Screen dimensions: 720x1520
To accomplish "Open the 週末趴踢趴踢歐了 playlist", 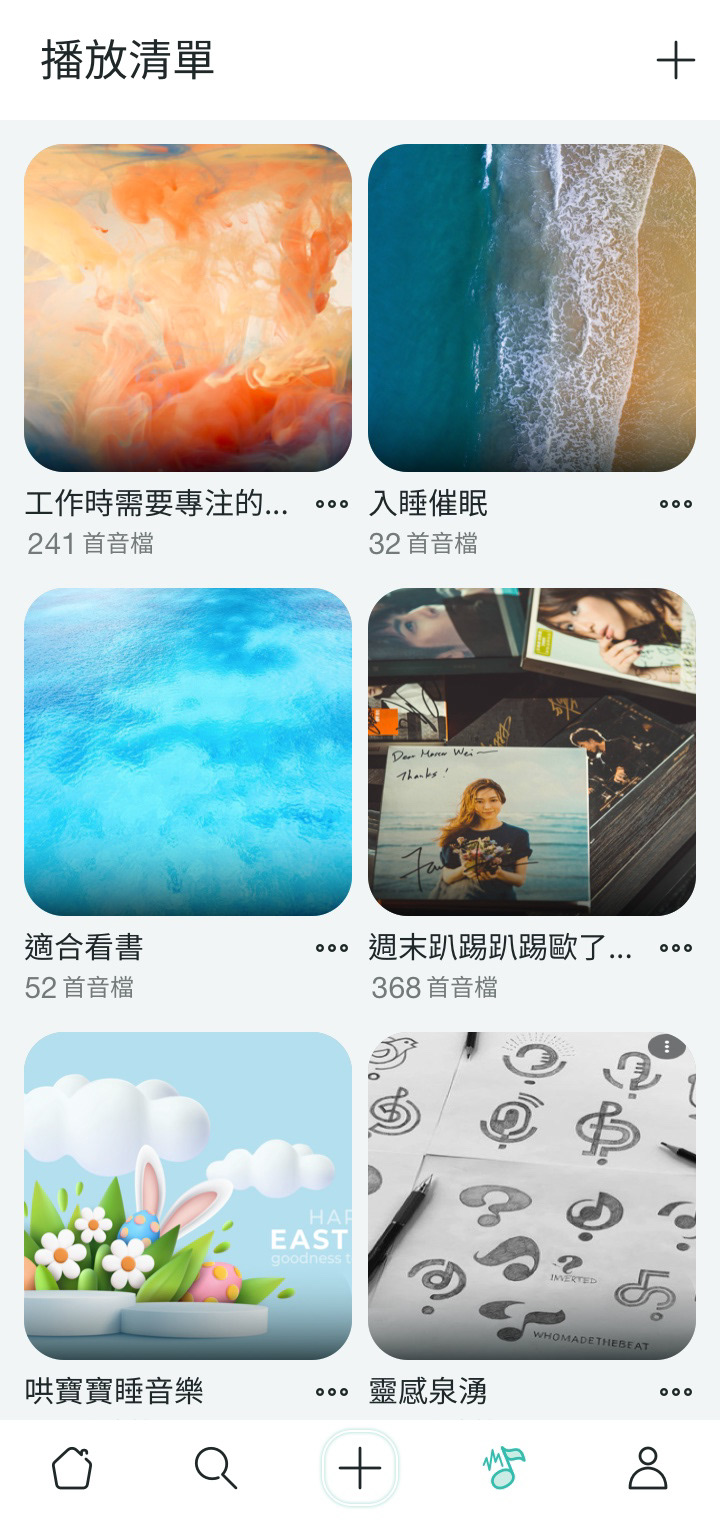I will [532, 752].
